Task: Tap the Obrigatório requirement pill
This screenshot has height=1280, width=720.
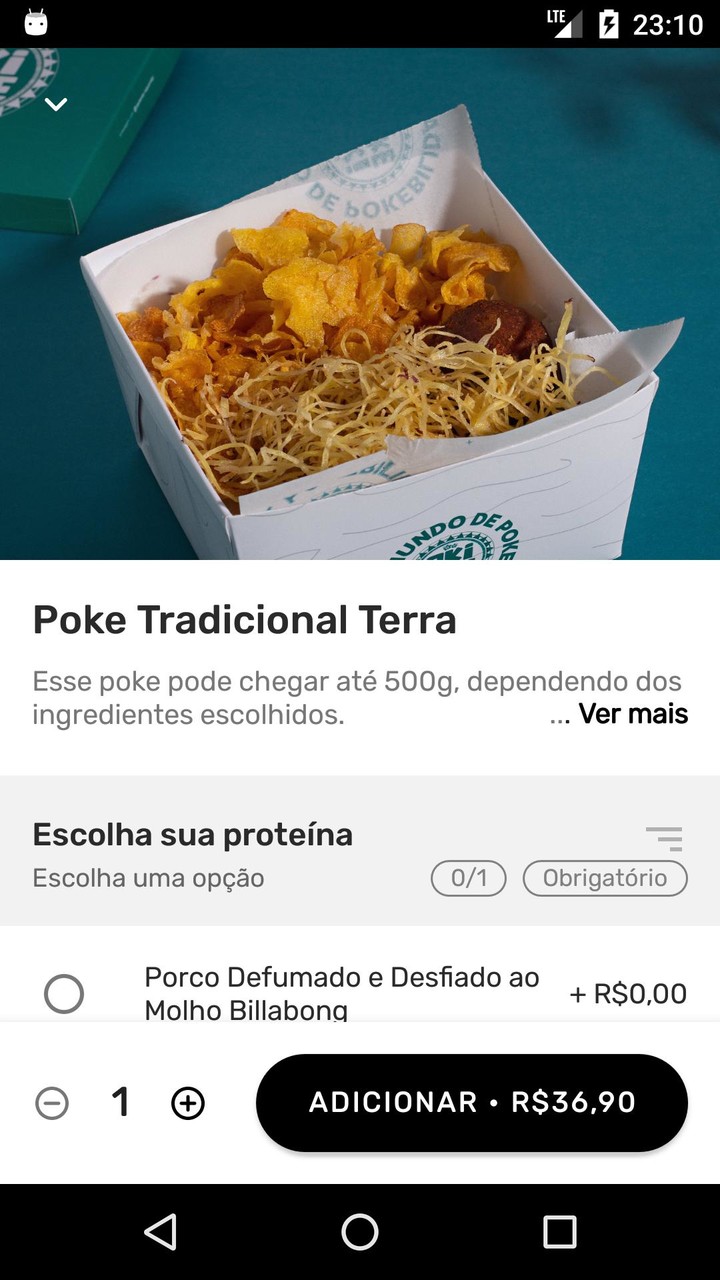Action: click(x=604, y=878)
